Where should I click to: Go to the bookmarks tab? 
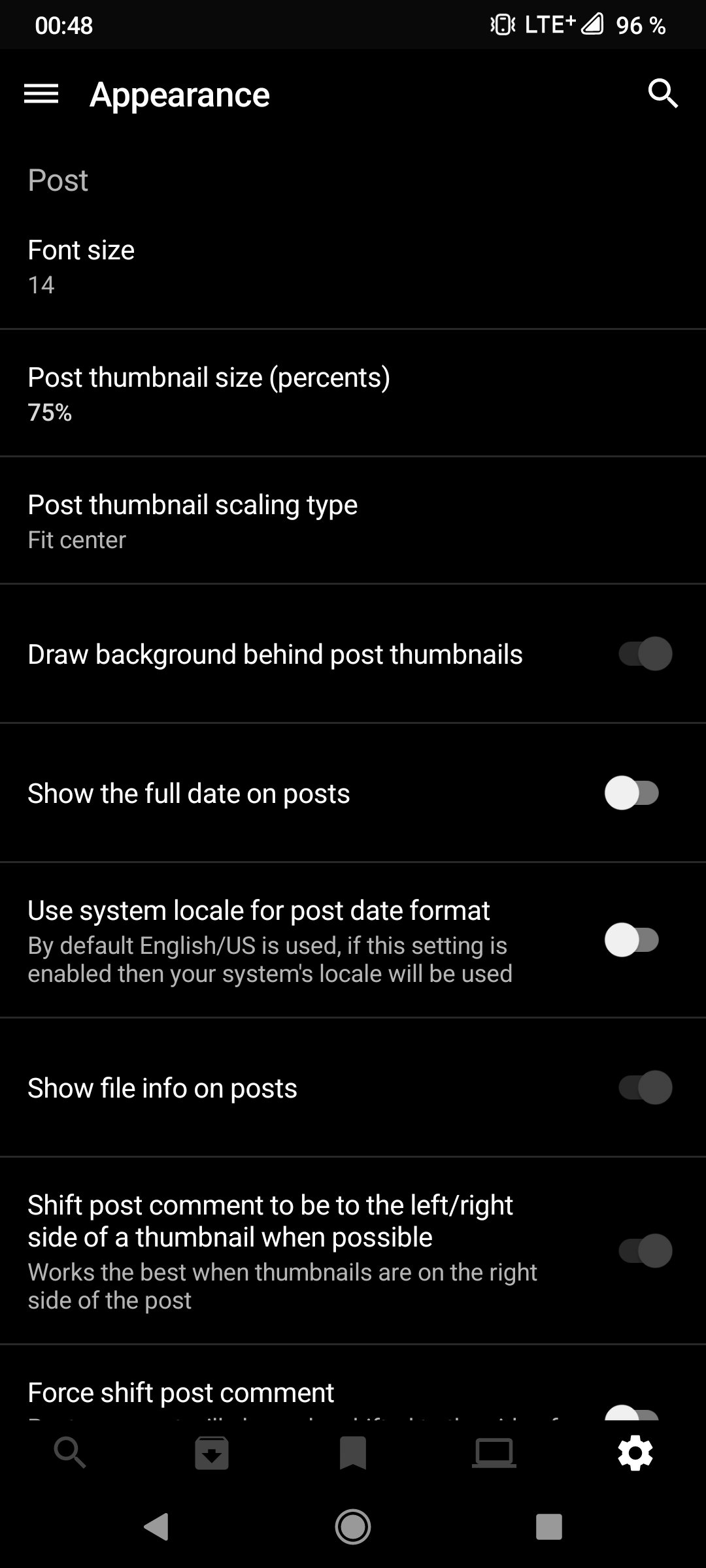click(353, 1453)
